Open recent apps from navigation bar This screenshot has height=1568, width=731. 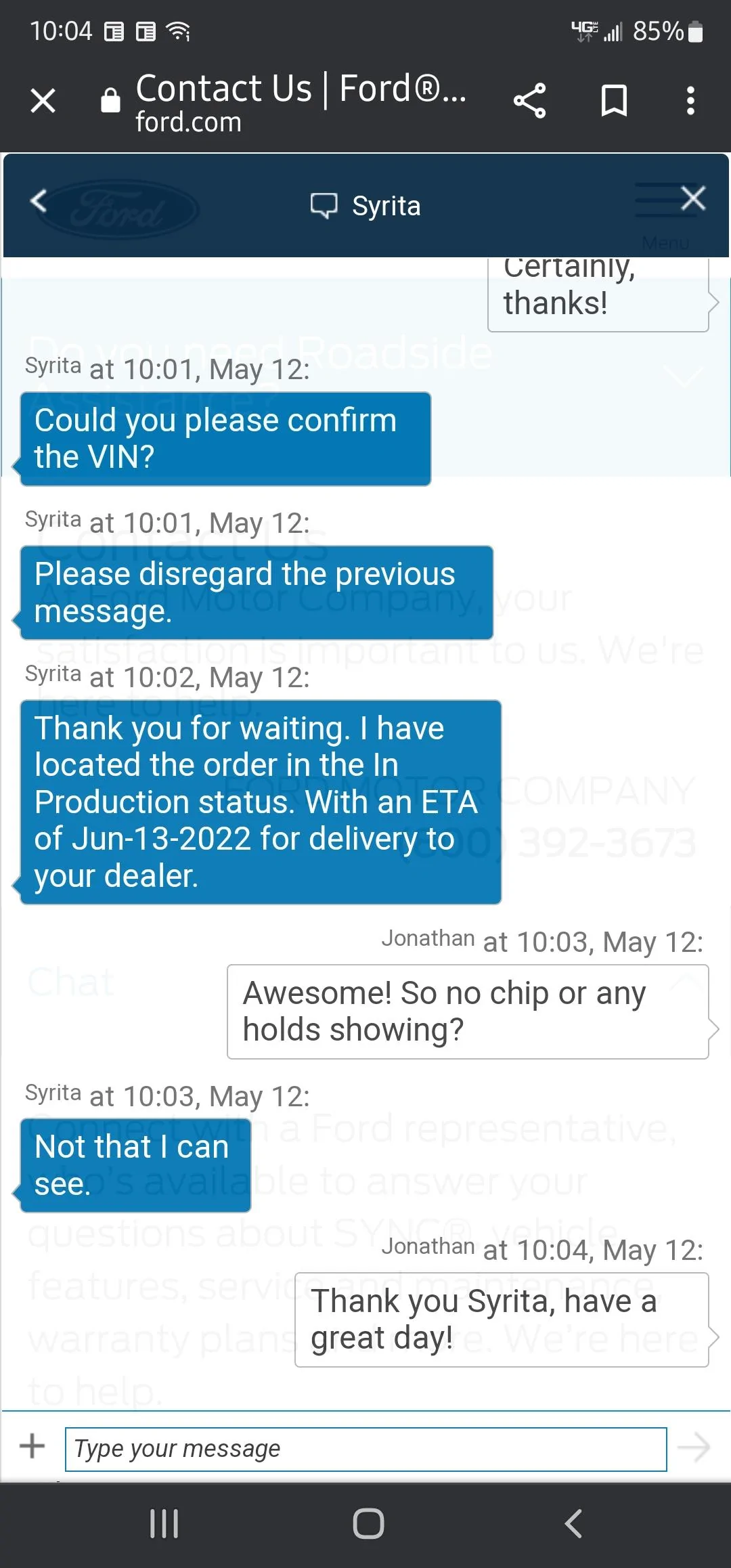point(164,1524)
